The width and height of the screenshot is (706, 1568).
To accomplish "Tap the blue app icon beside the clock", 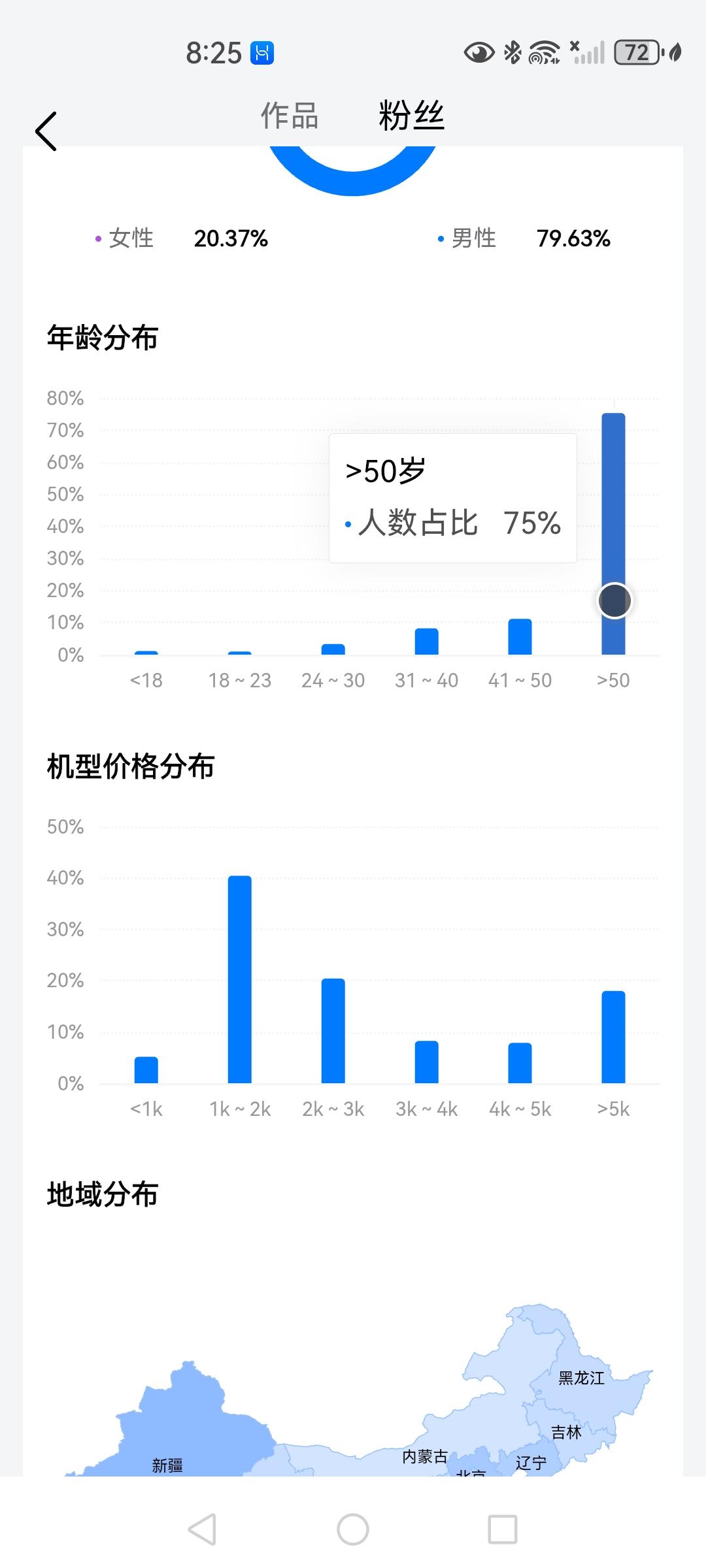I will pos(261,53).
